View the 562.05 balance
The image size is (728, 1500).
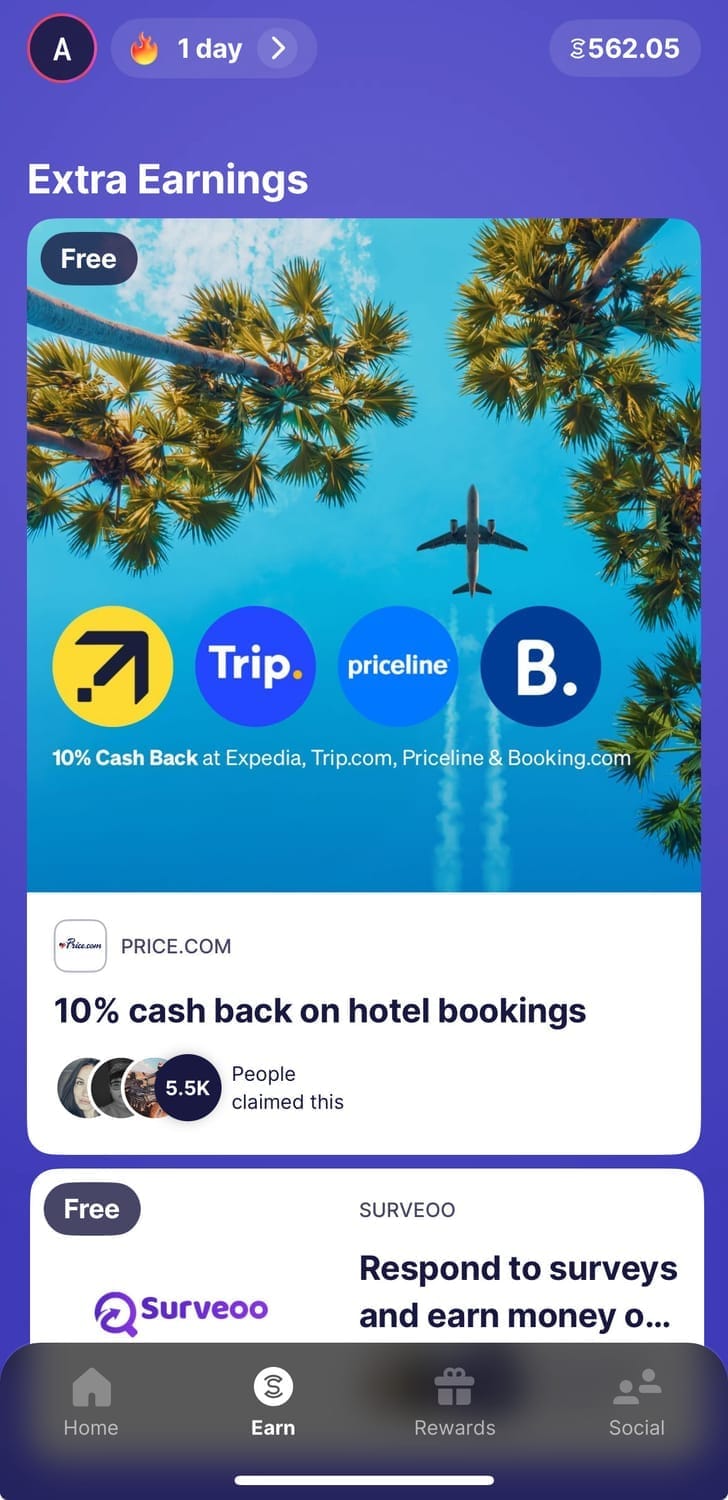624,48
